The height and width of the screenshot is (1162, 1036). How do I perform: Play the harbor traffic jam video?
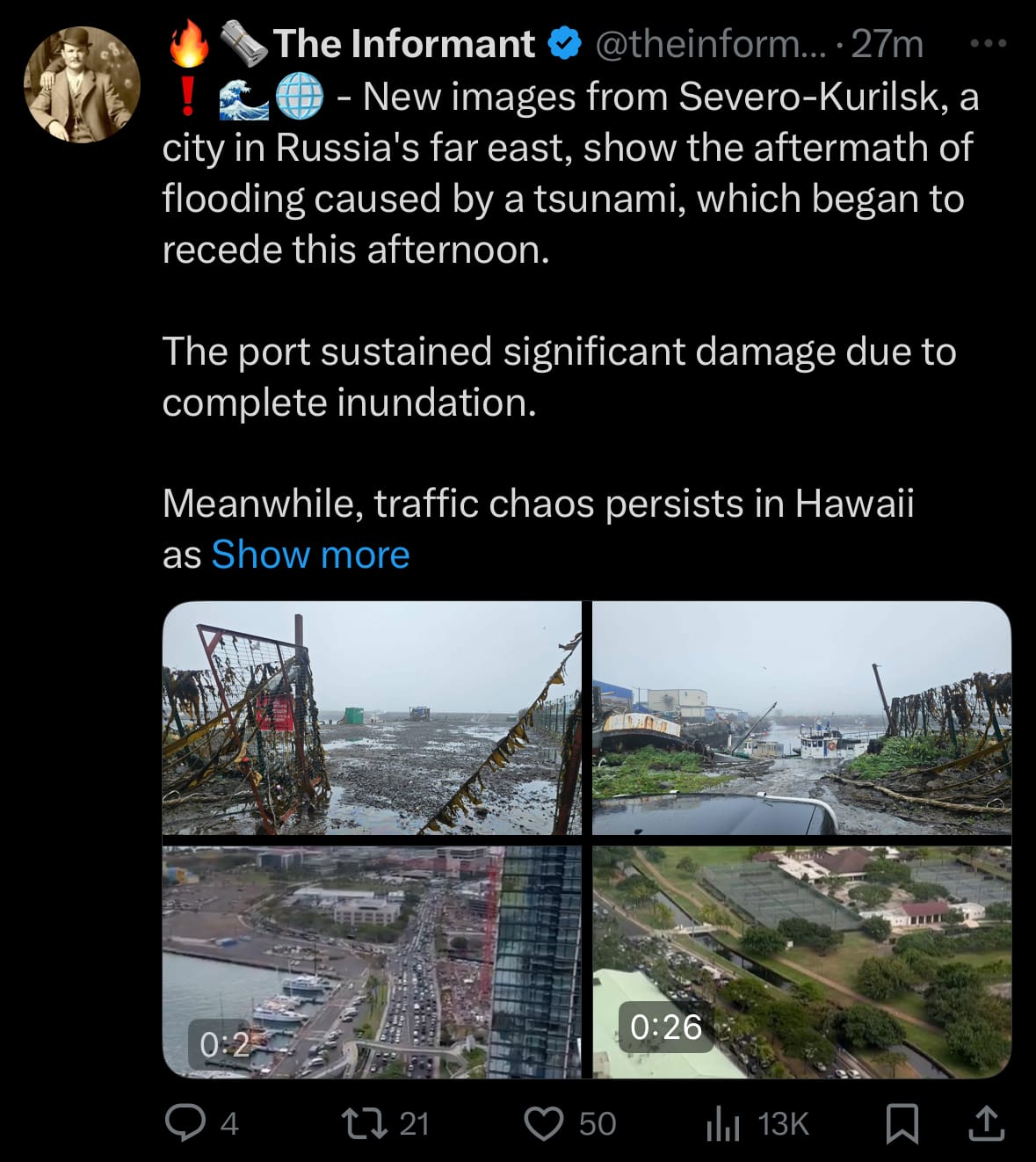(x=372, y=962)
